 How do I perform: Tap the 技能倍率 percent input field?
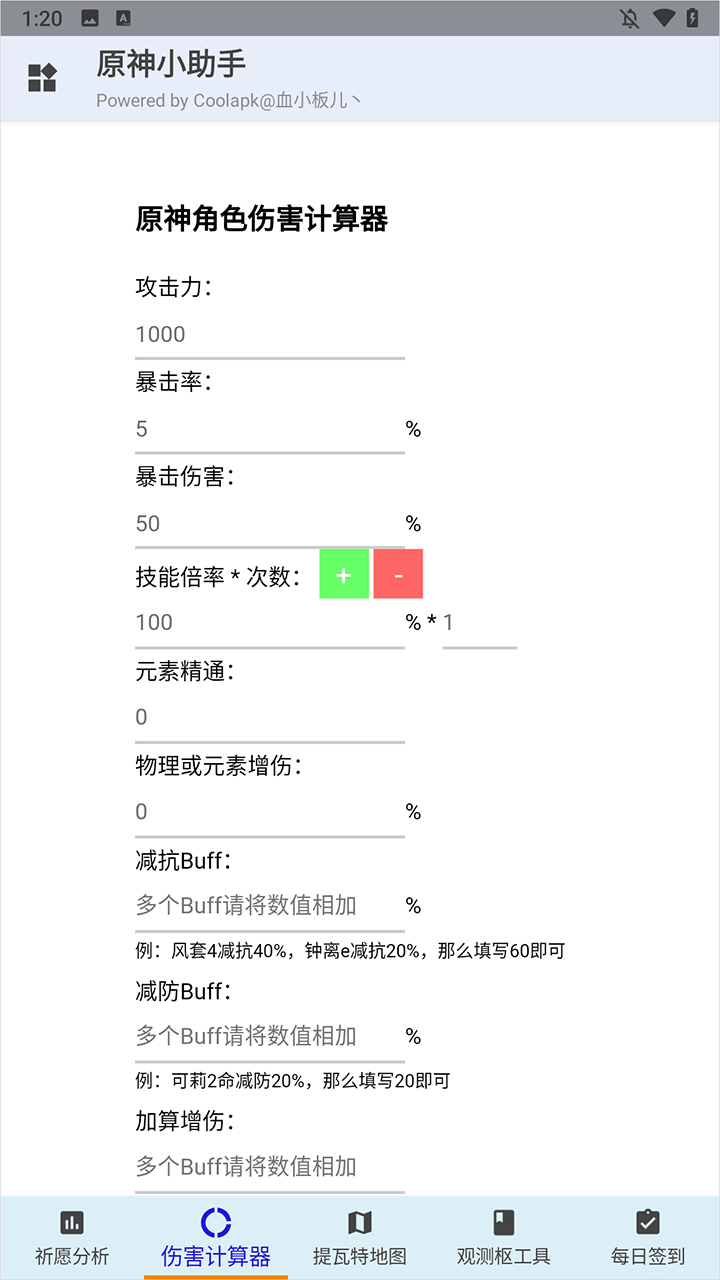coord(269,623)
